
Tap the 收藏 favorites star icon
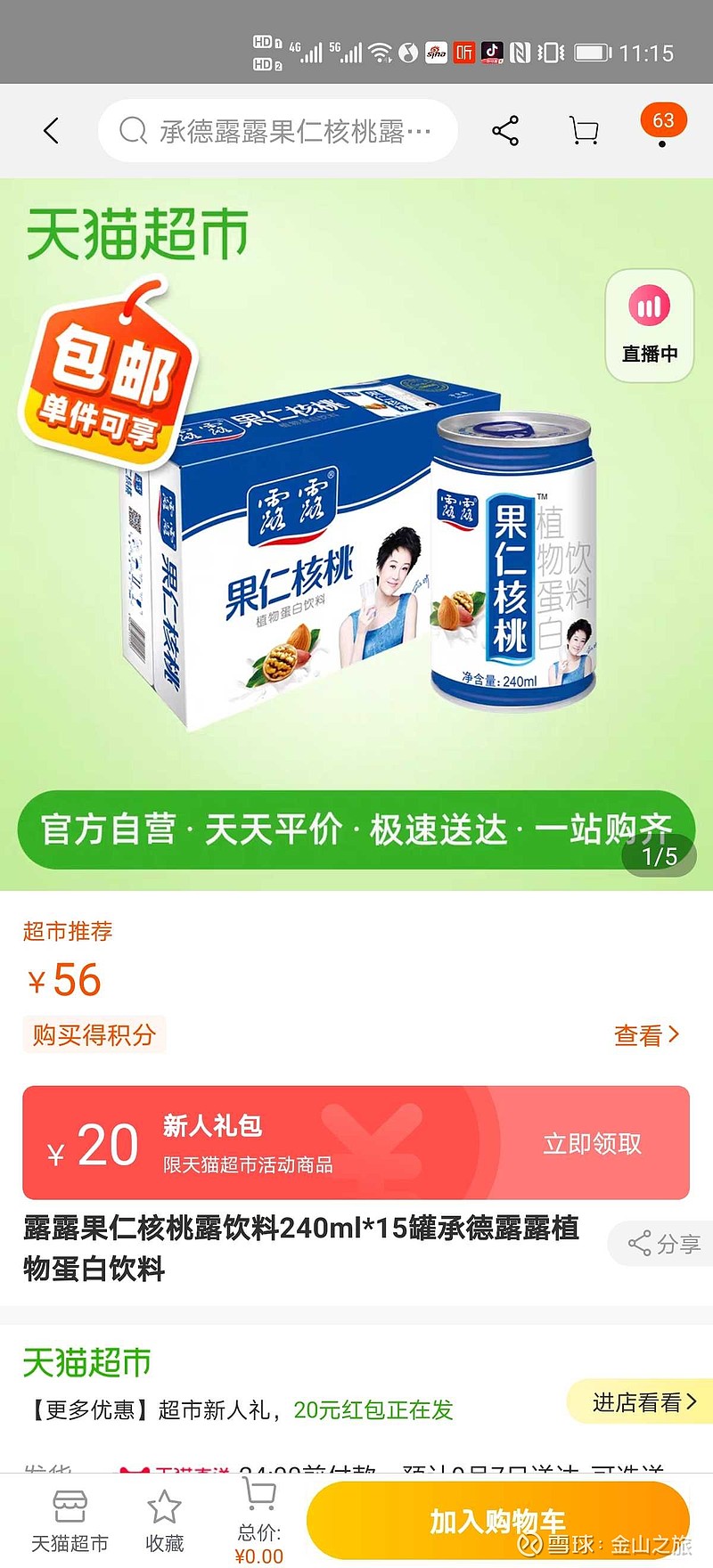point(164,1510)
